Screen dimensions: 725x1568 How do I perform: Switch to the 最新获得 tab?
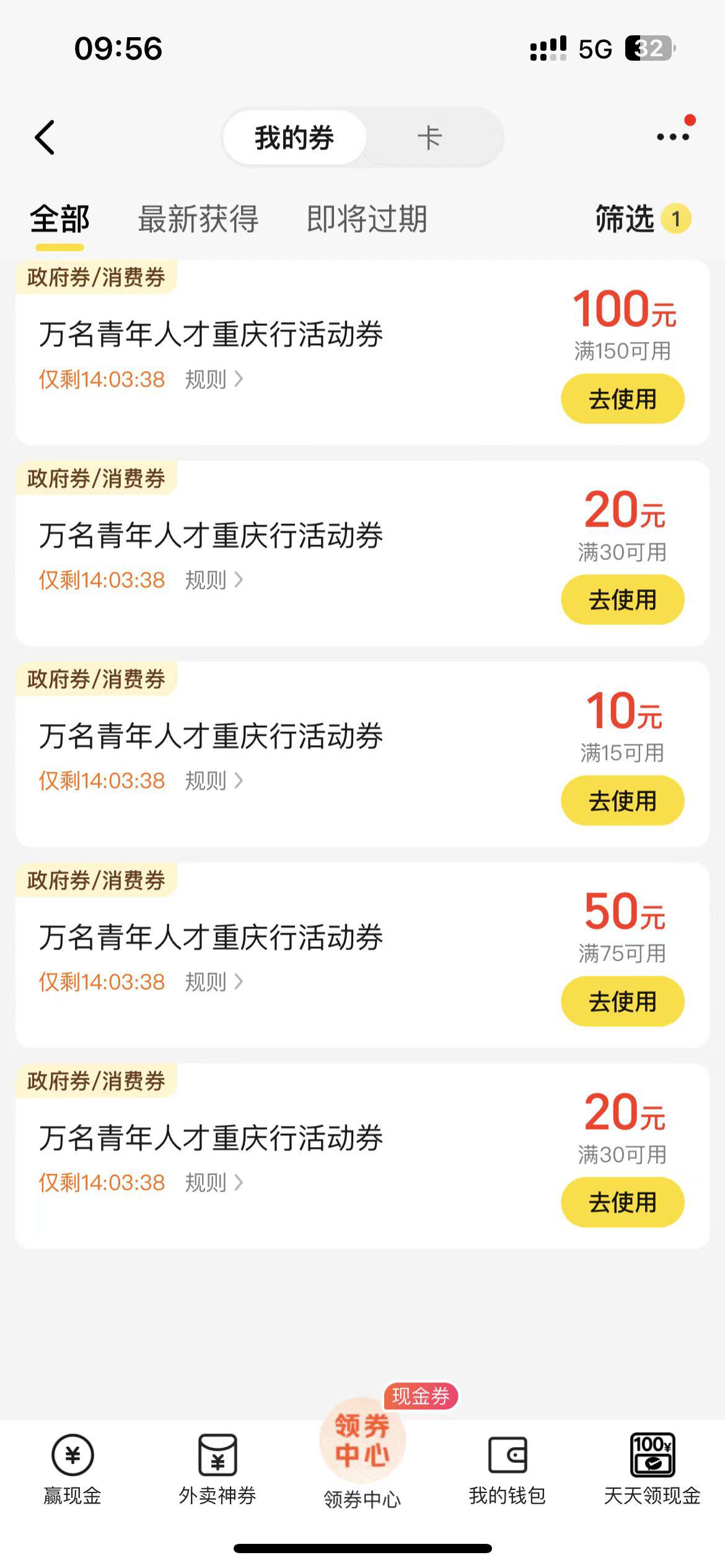point(198,219)
